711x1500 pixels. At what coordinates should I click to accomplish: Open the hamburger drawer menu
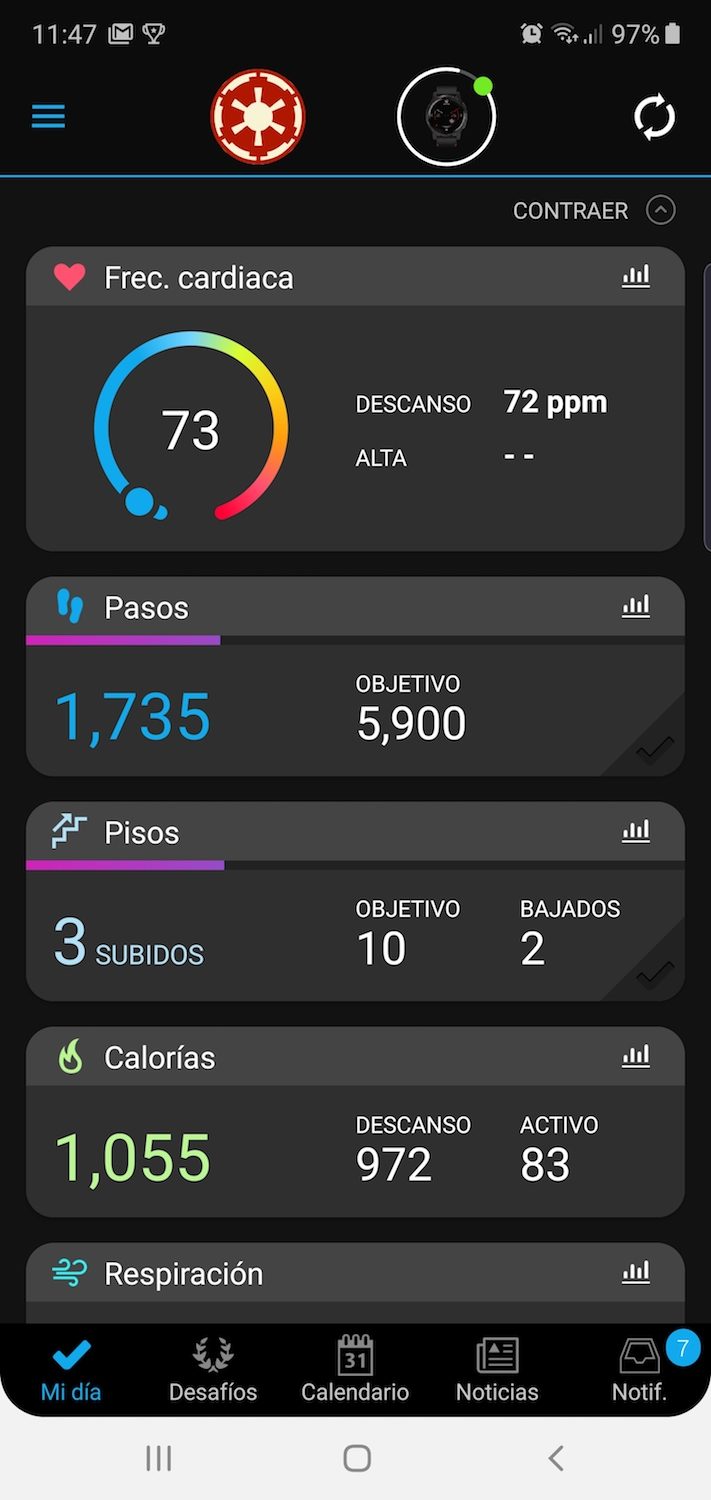[48, 116]
